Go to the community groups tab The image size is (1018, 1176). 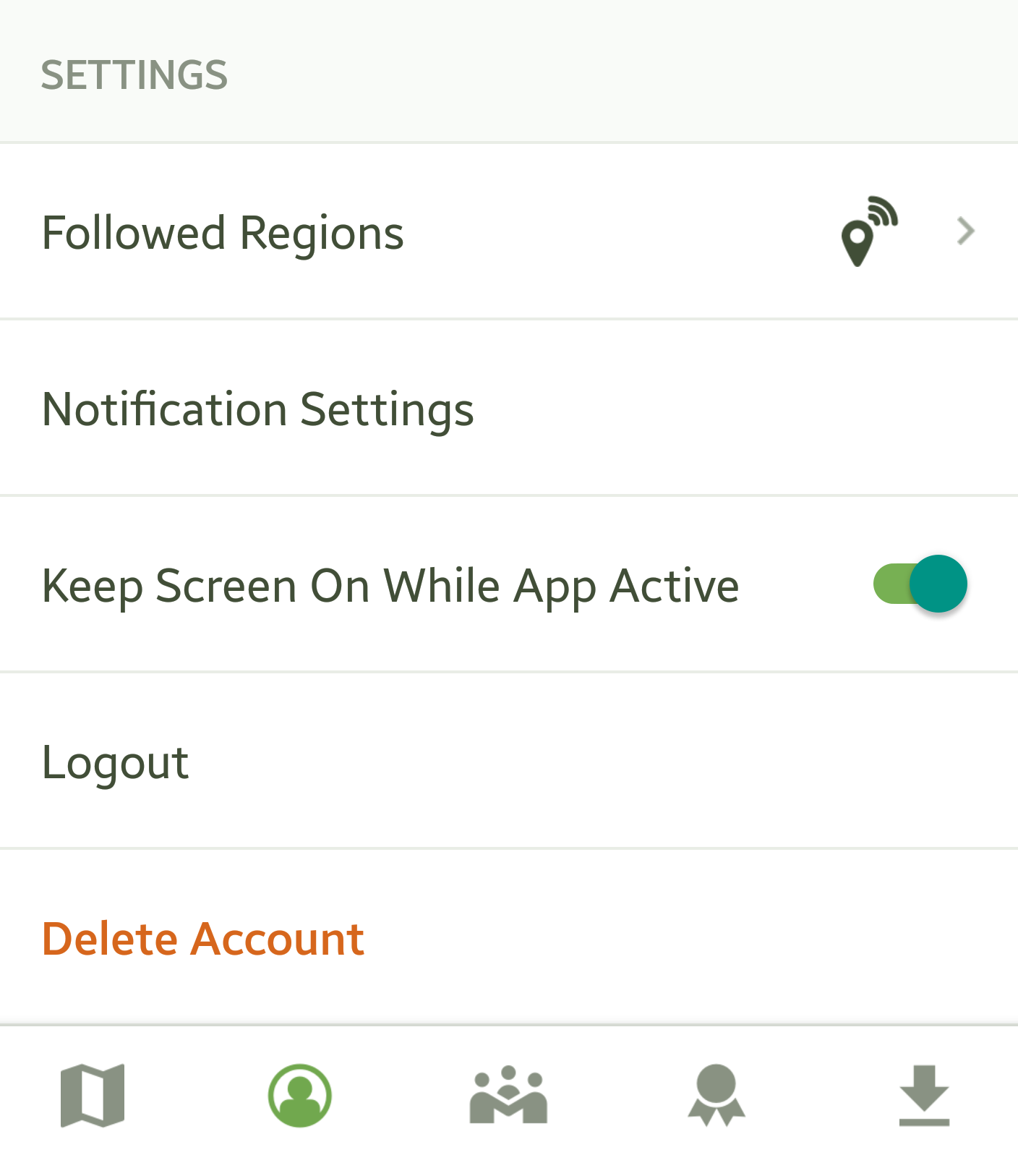[x=508, y=1095]
